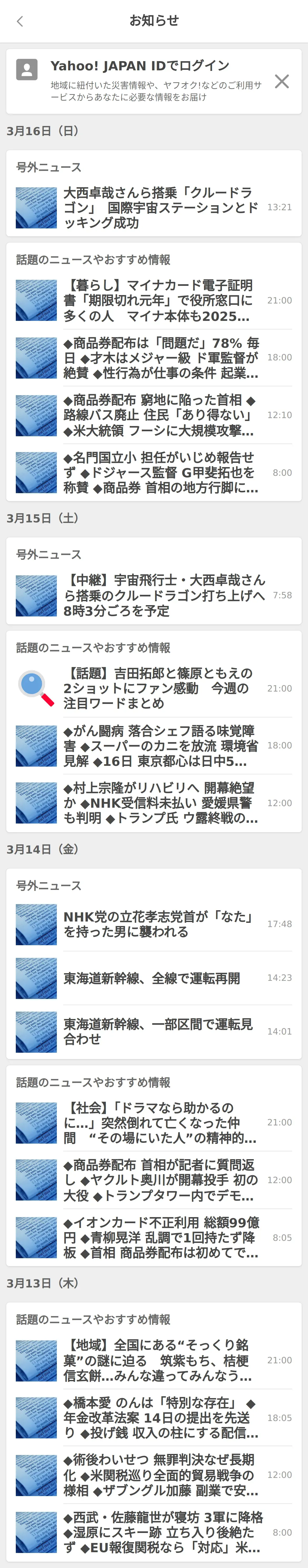Read 東海道新幹線、全線で運転再開 news

(x=152, y=978)
